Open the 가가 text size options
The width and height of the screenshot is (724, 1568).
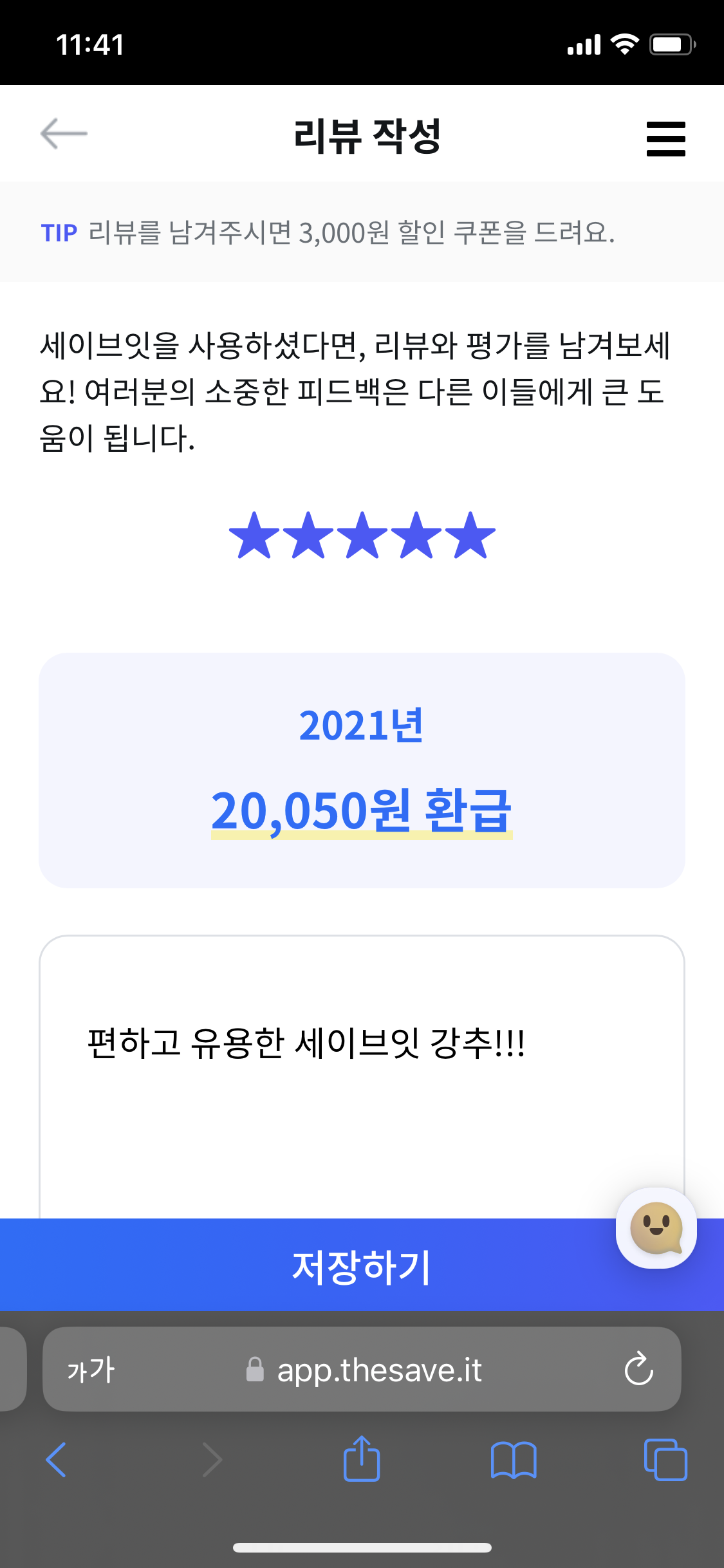[x=91, y=1369]
